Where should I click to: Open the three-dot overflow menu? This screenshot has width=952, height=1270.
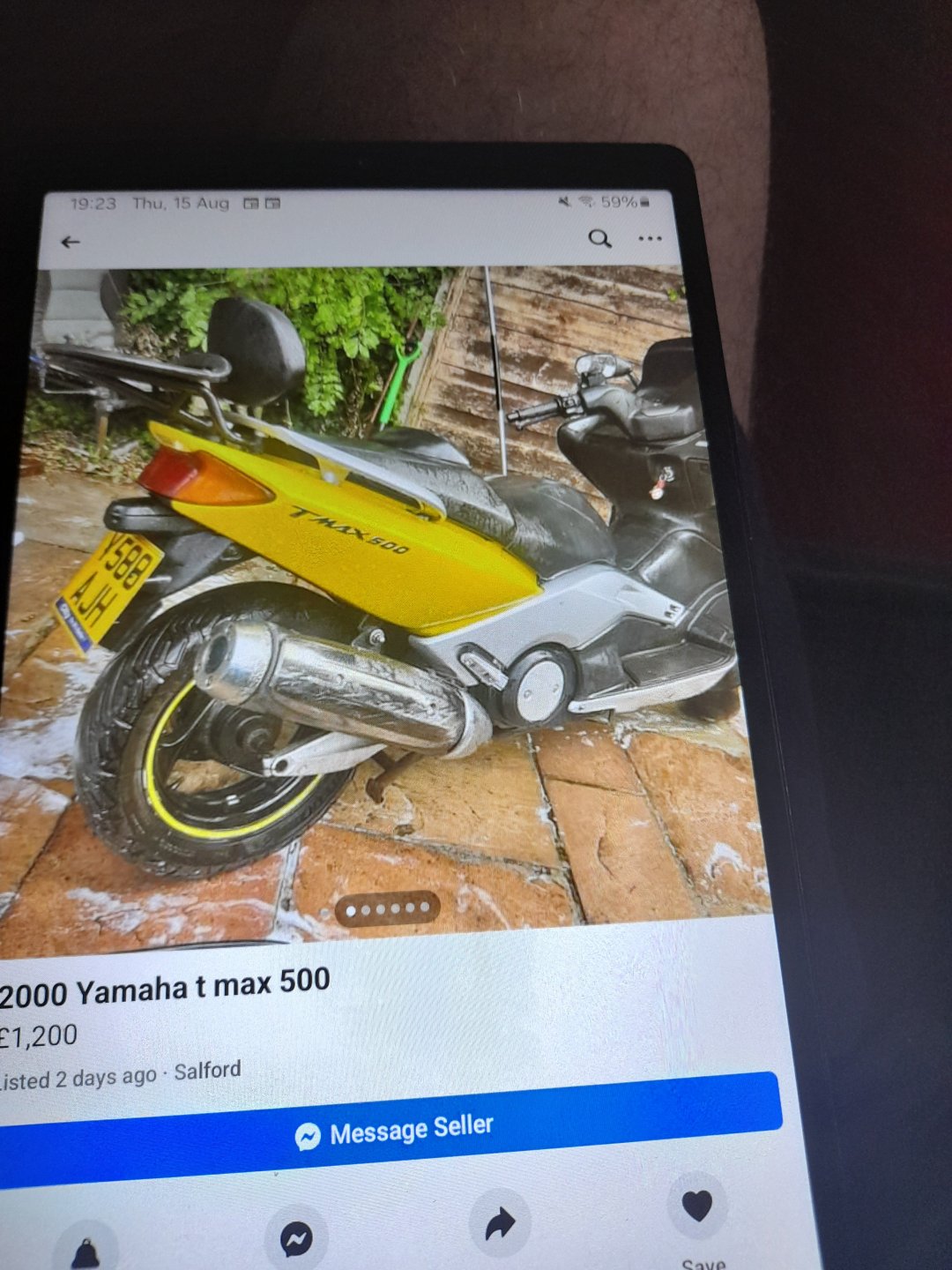[650, 239]
